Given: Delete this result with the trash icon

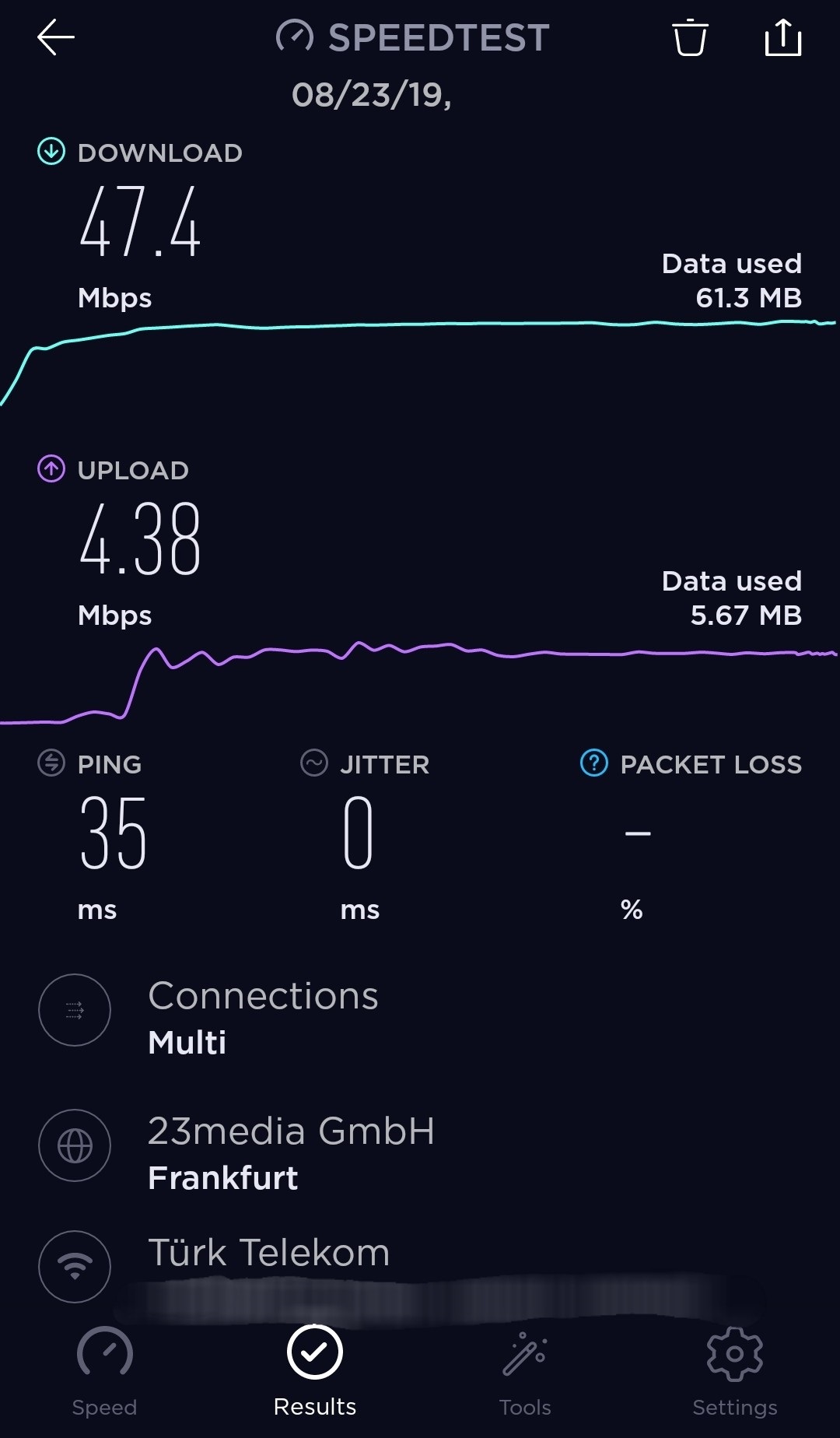Looking at the screenshot, I should click(690, 37).
